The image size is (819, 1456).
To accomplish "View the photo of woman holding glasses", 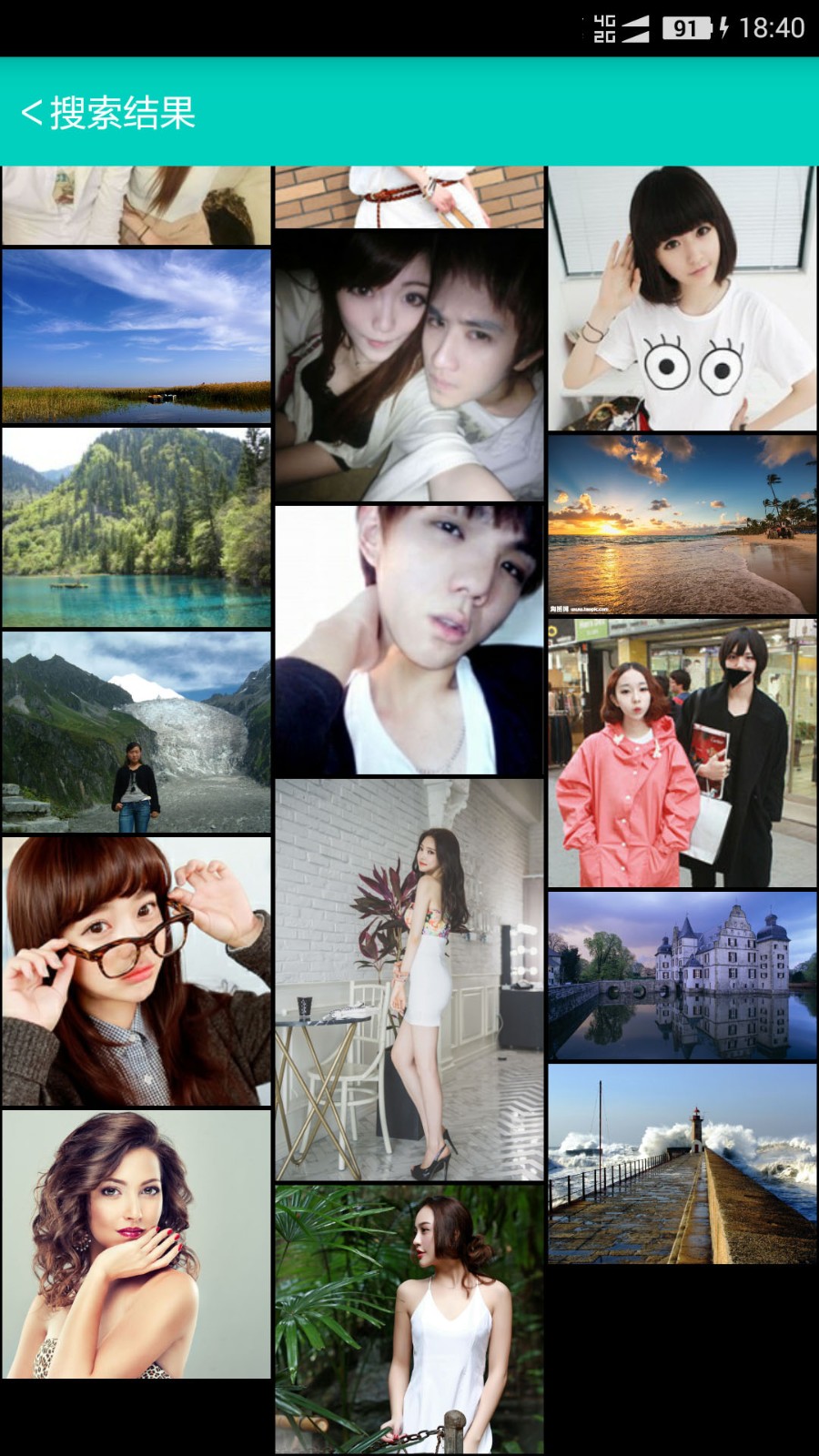I will point(136,971).
